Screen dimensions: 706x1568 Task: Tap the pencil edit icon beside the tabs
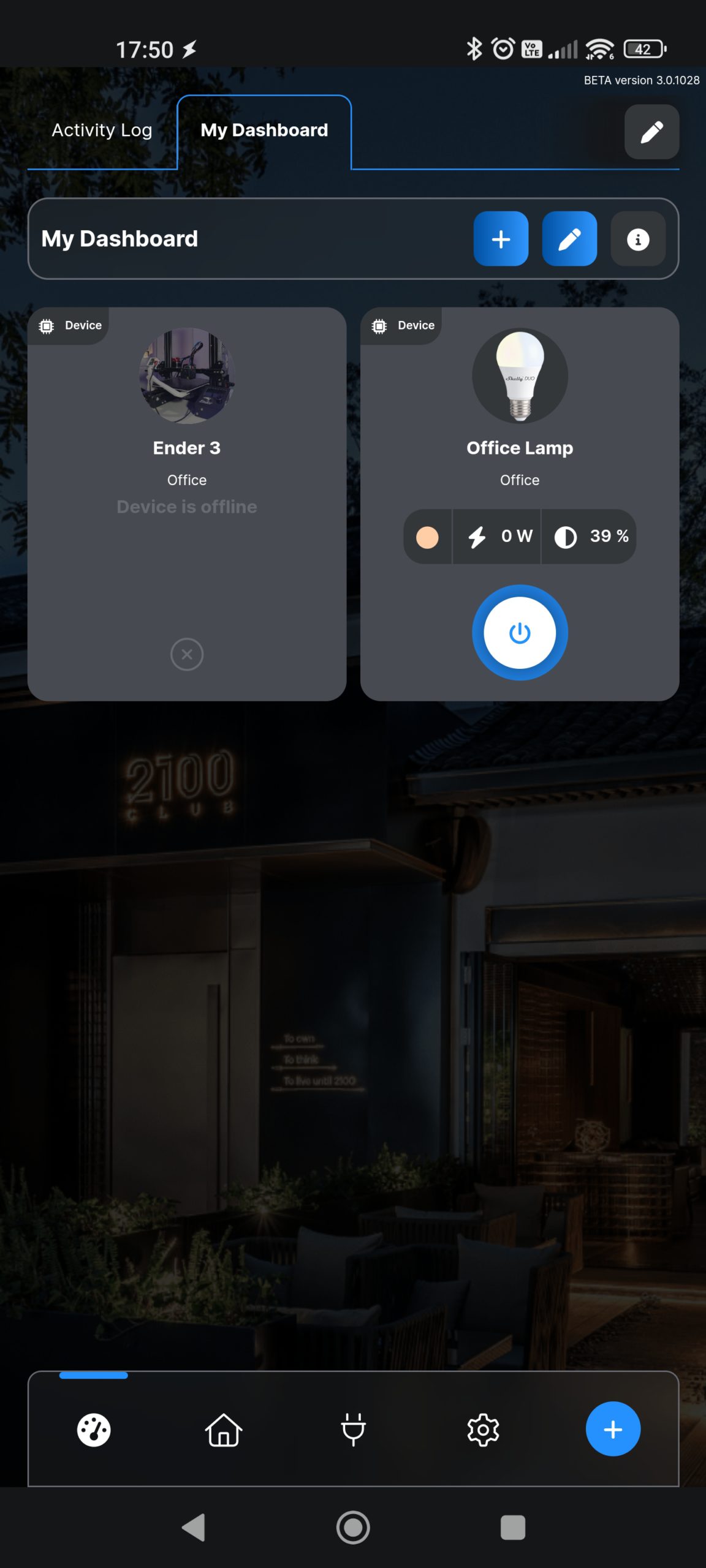651,132
